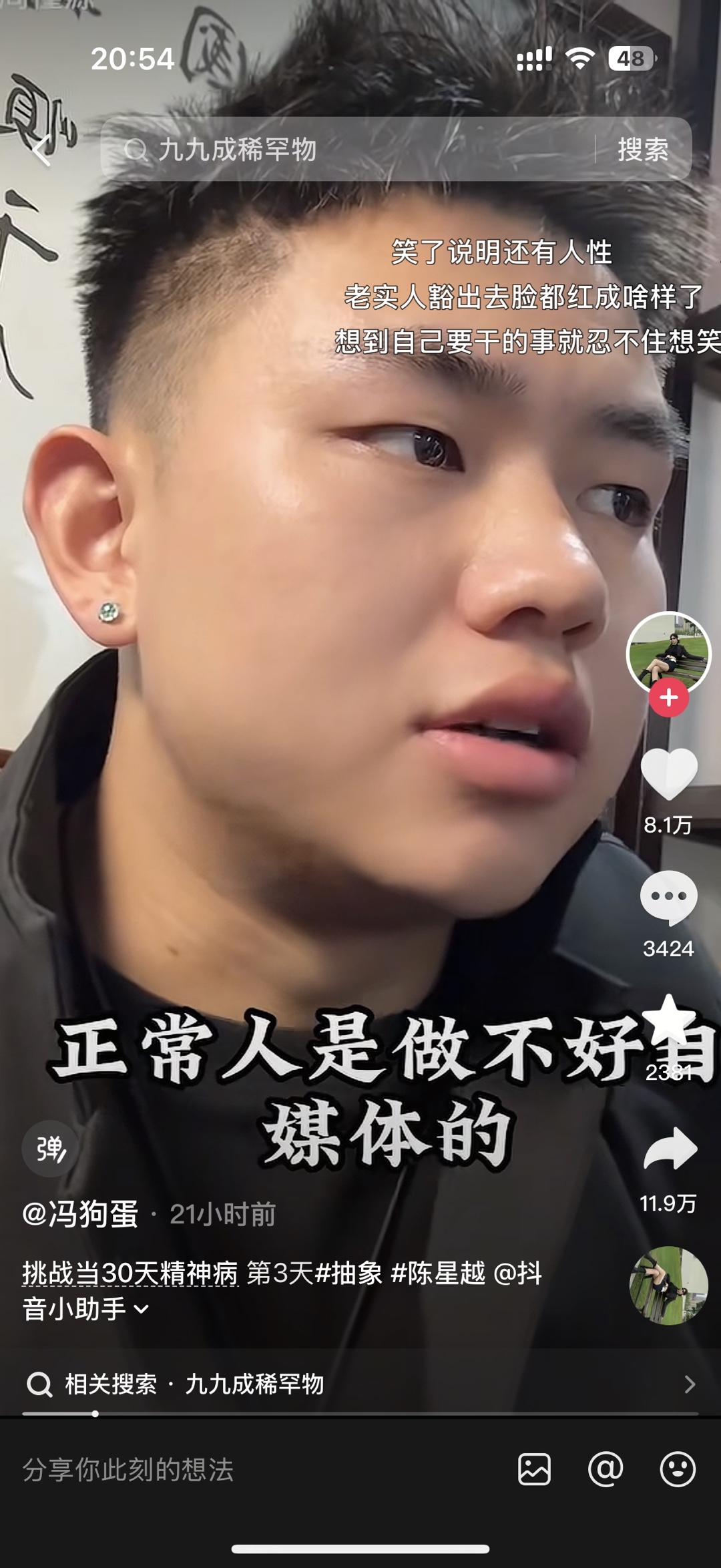Viewport: 721px width, 1568px height.
Task: Expand the full video caption
Action: pyautogui.click(x=142, y=1309)
